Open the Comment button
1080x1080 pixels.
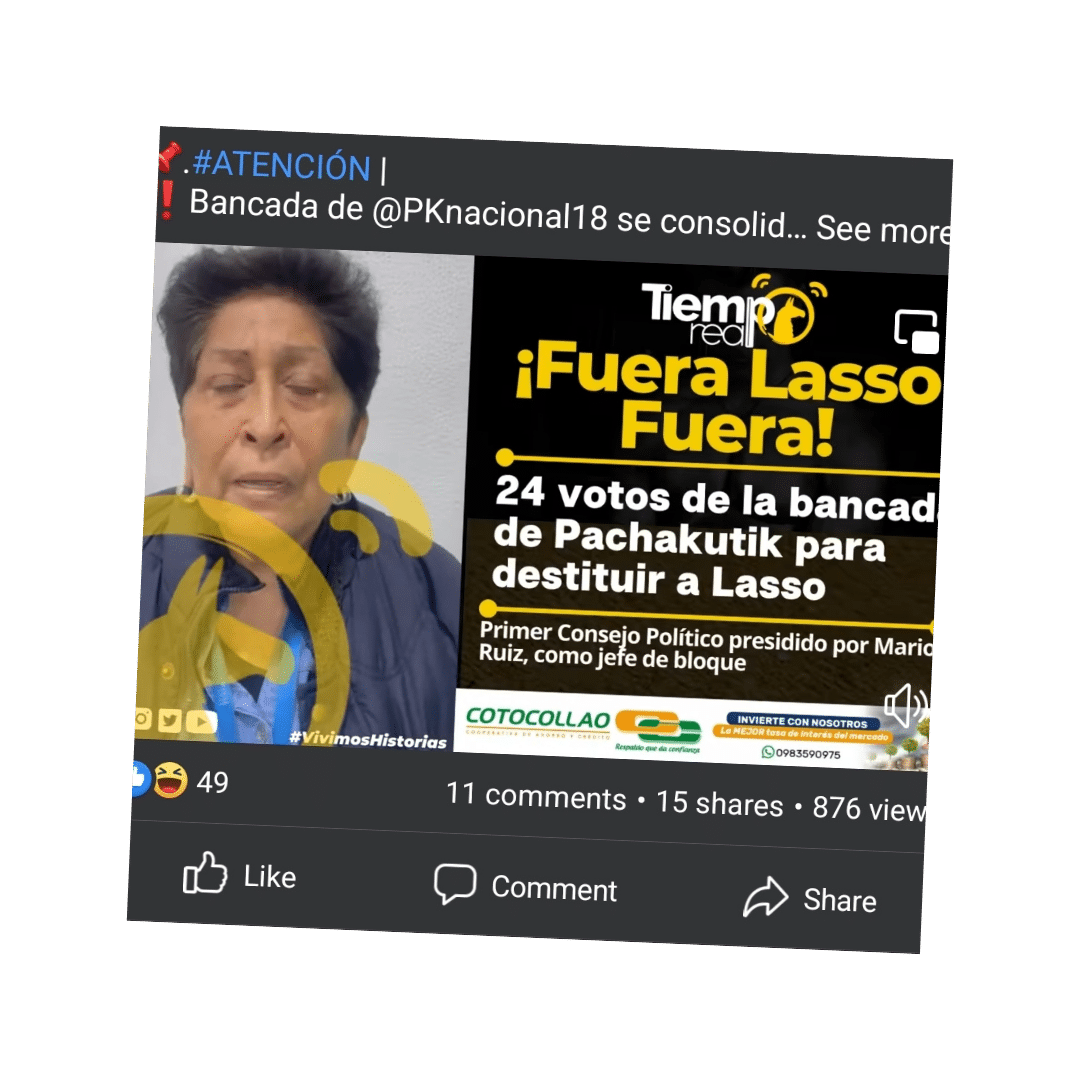click(526, 887)
